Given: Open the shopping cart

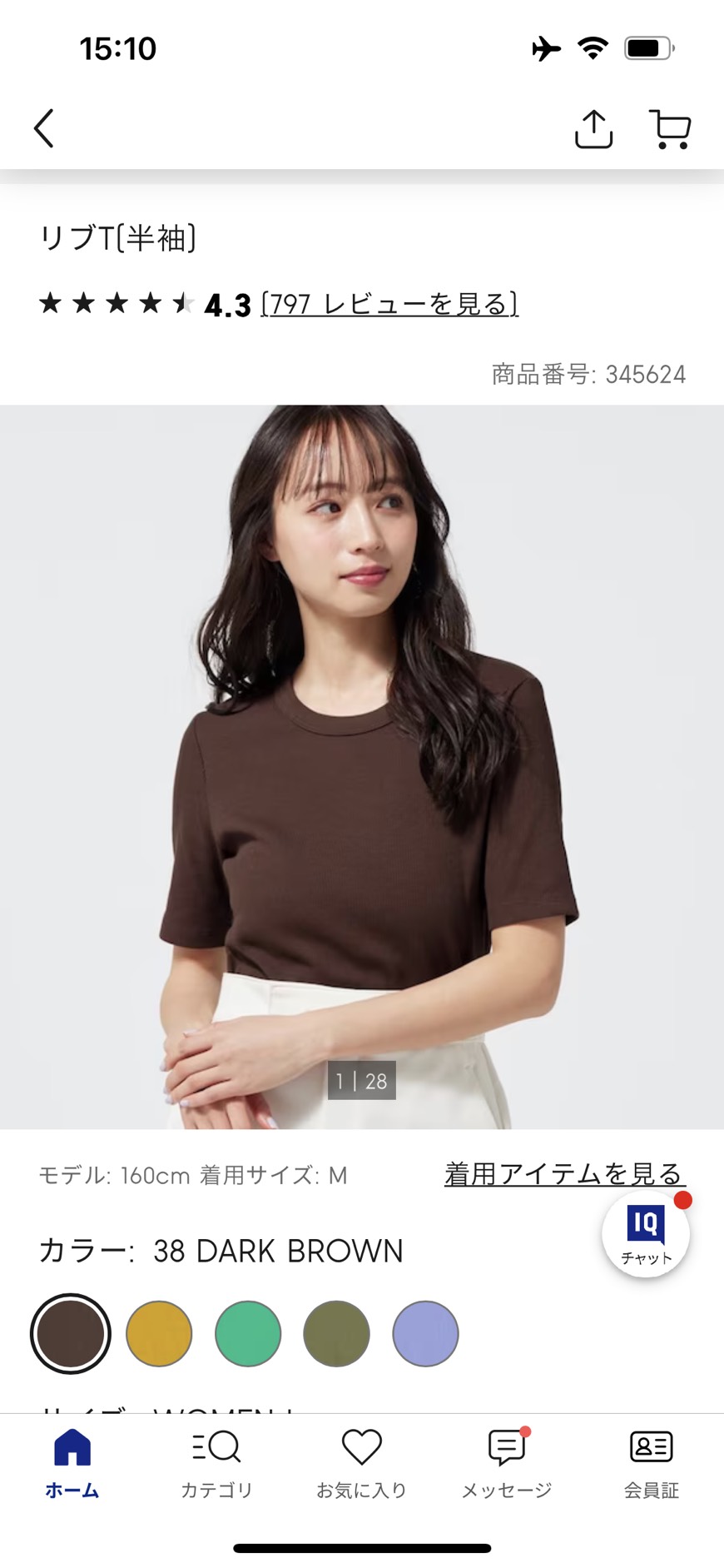Looking at the screenshot, I should 670,129.
